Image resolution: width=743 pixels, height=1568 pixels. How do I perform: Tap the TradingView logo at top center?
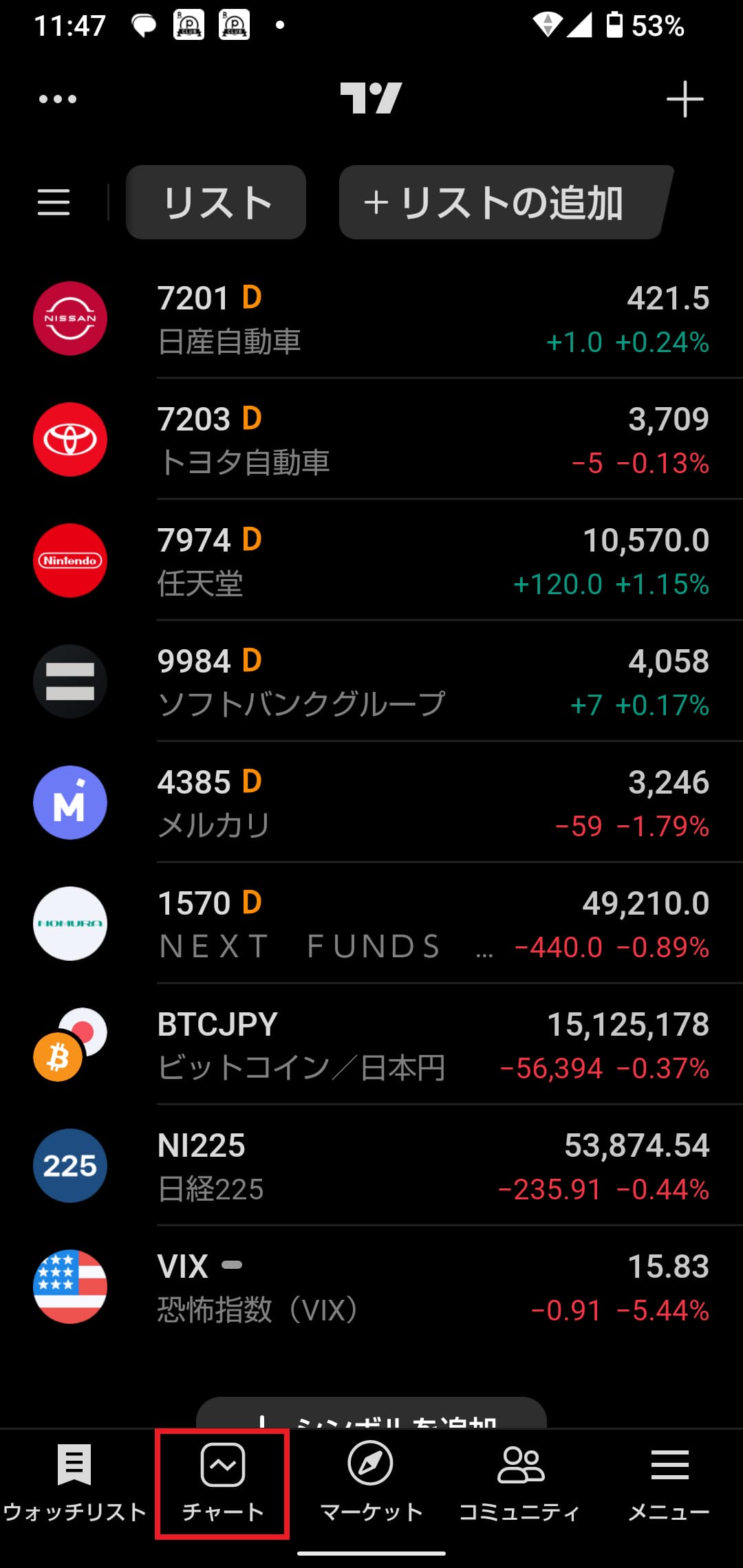pyautogui.click(x=371, y=98)
